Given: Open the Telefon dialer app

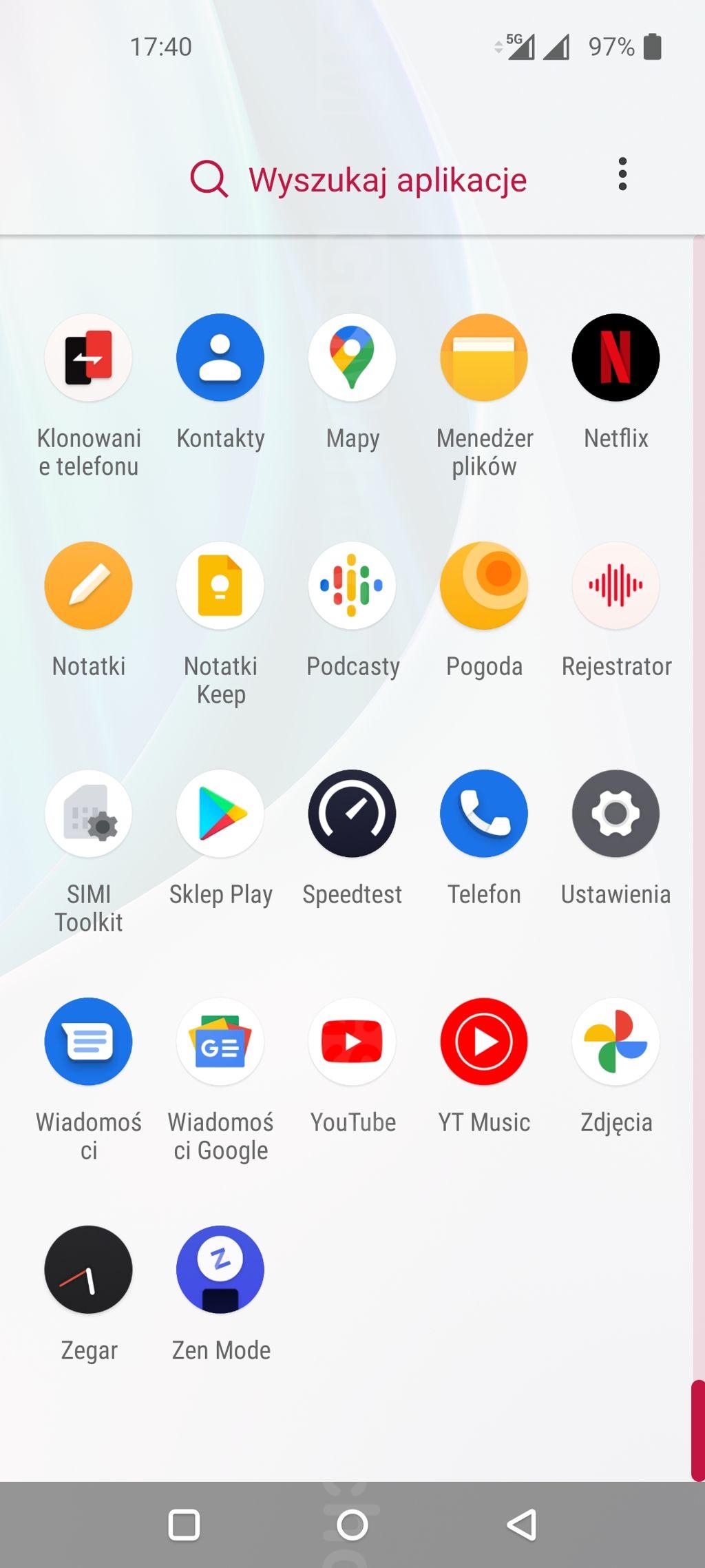Looking at the screenshot, I should click(x=484, y=814).
